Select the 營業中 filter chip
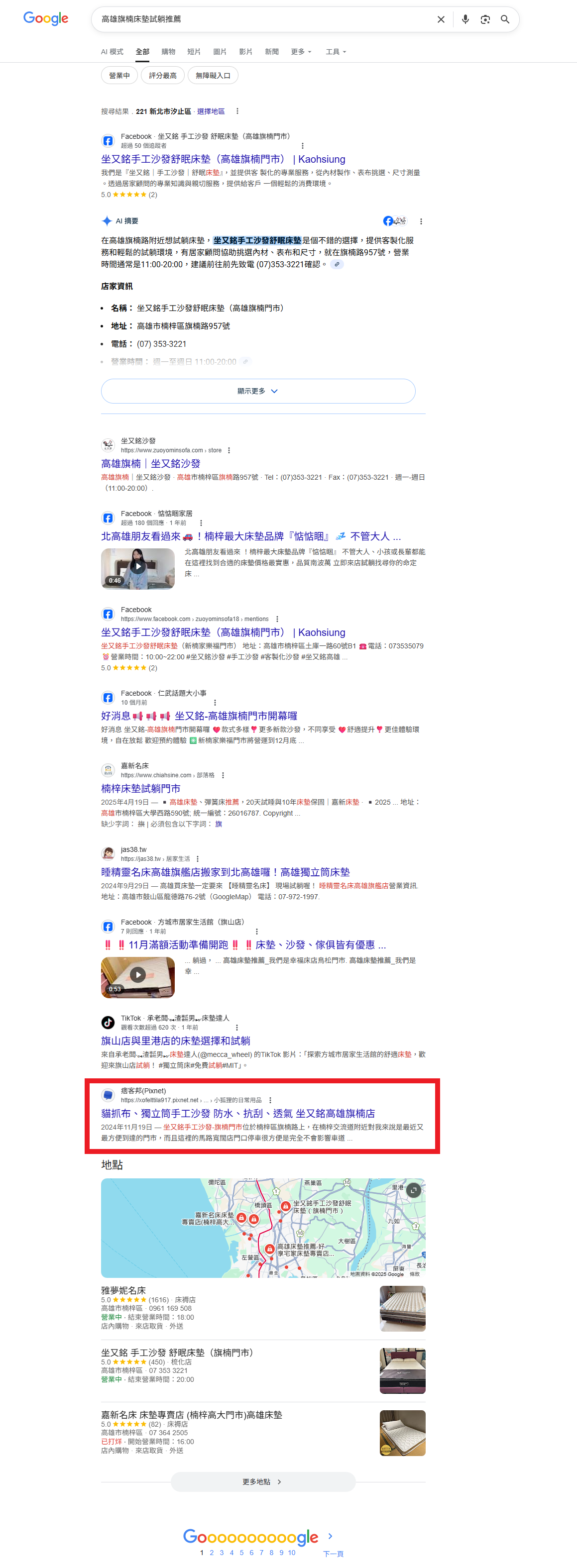 tap(119, 76)
